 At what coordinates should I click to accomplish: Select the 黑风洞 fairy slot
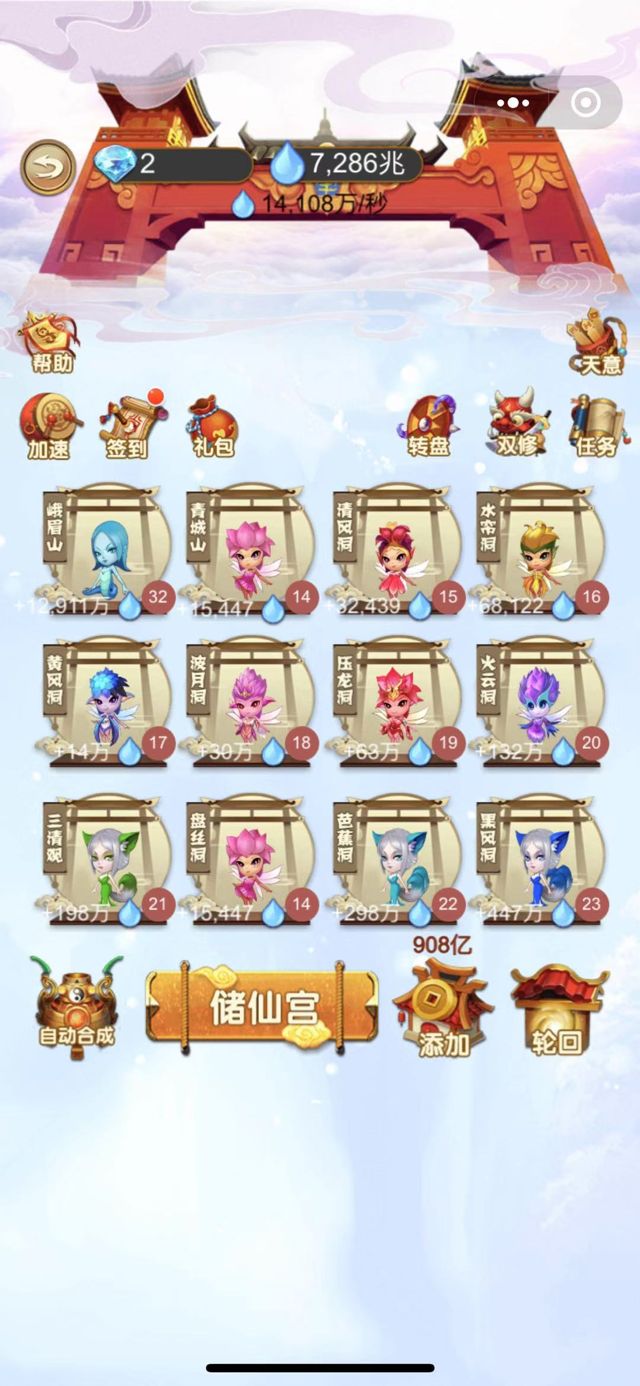542,860
